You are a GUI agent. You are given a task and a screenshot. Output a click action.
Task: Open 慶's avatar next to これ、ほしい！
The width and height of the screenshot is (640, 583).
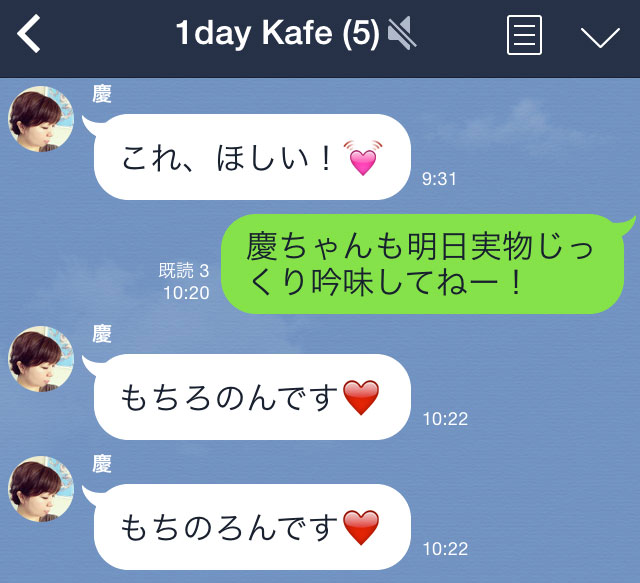tap(41, 119)
